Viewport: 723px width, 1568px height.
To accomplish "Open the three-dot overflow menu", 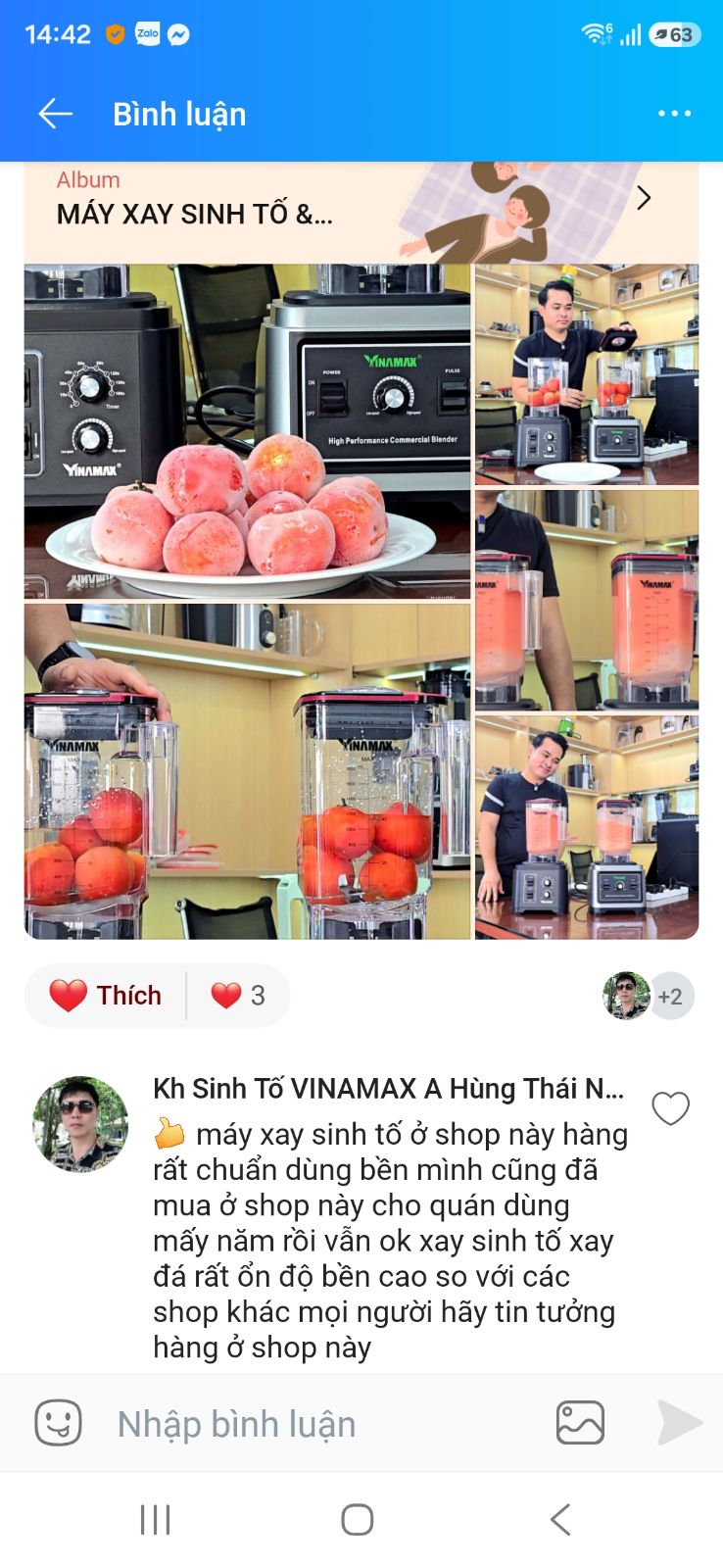I will (x=674, y=114).
